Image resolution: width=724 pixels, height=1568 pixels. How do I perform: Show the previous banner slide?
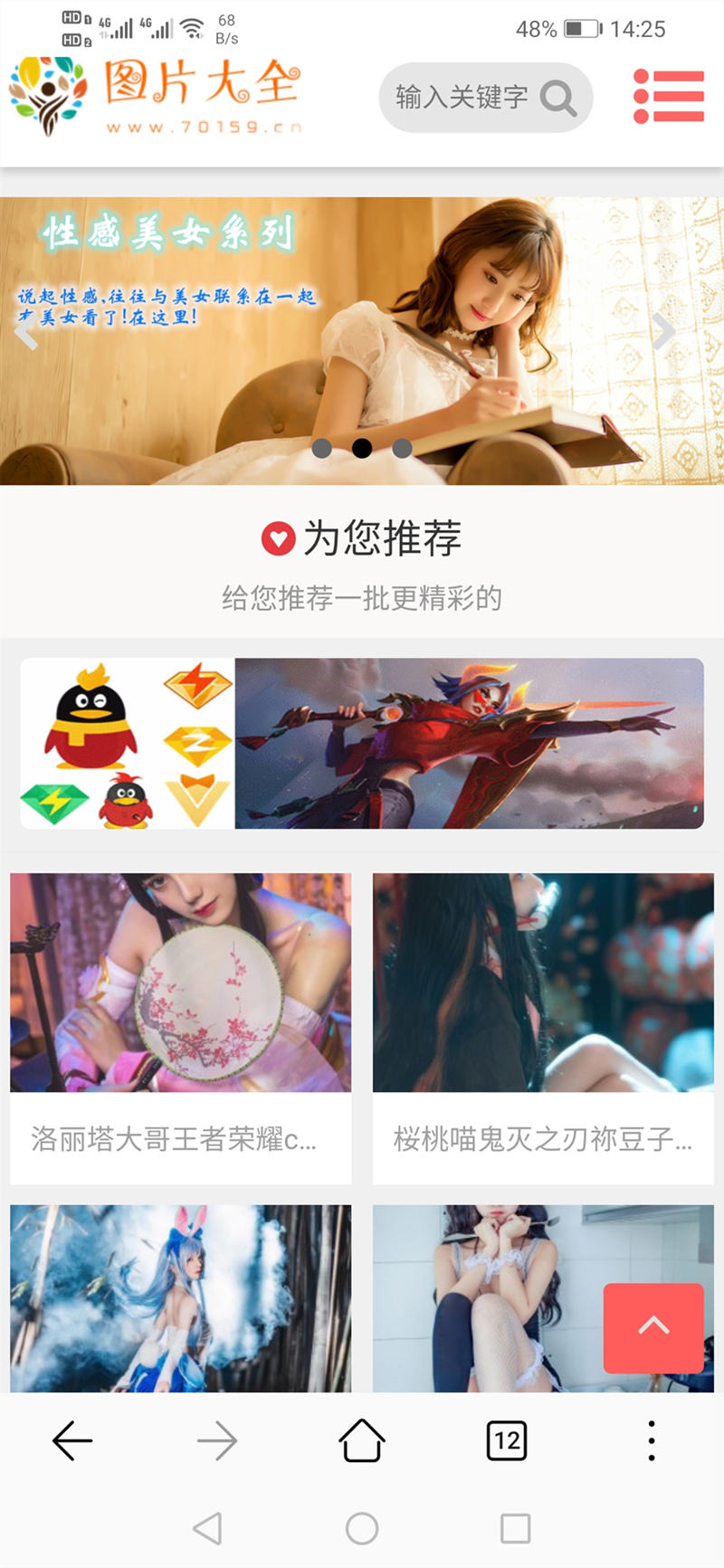coord(25,332)
